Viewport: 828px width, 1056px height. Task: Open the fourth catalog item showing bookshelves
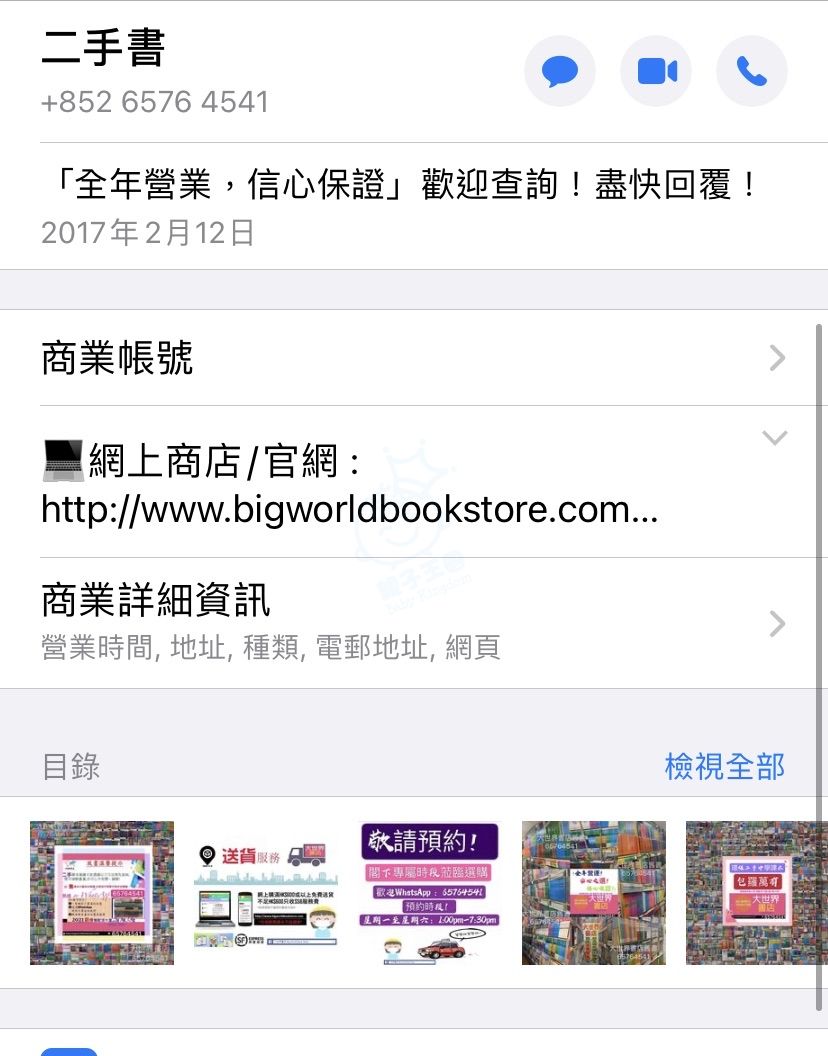pos(594,892)
